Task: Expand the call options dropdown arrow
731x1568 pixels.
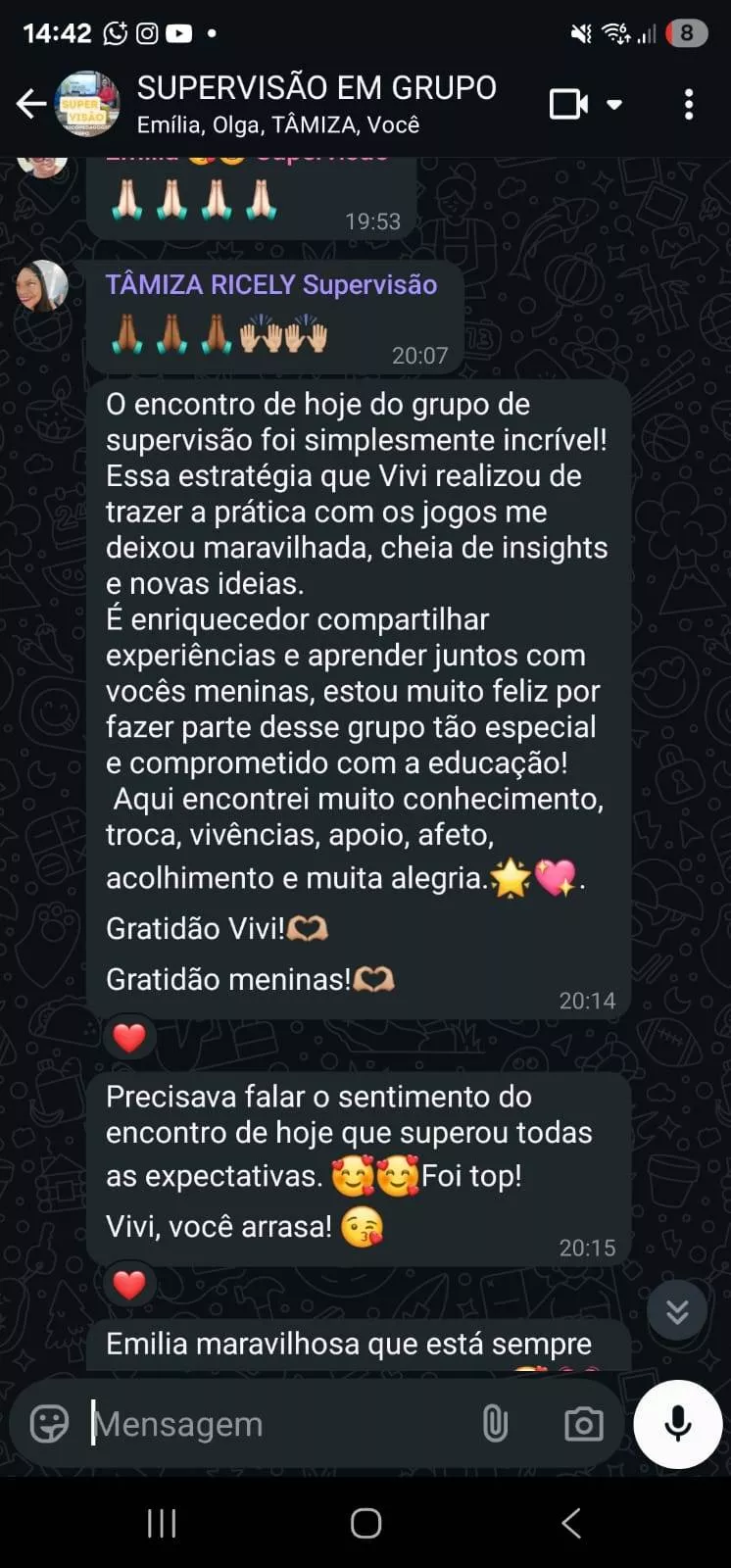Action: coord(614,104)
